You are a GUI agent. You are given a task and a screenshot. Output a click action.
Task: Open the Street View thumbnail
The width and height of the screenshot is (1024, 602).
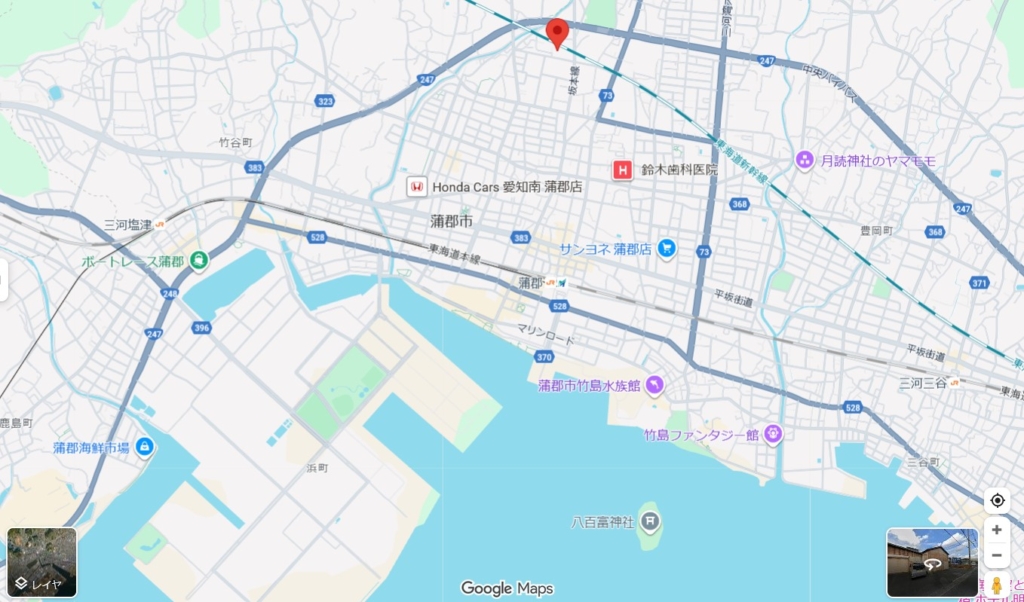click(x=932, y=562)
